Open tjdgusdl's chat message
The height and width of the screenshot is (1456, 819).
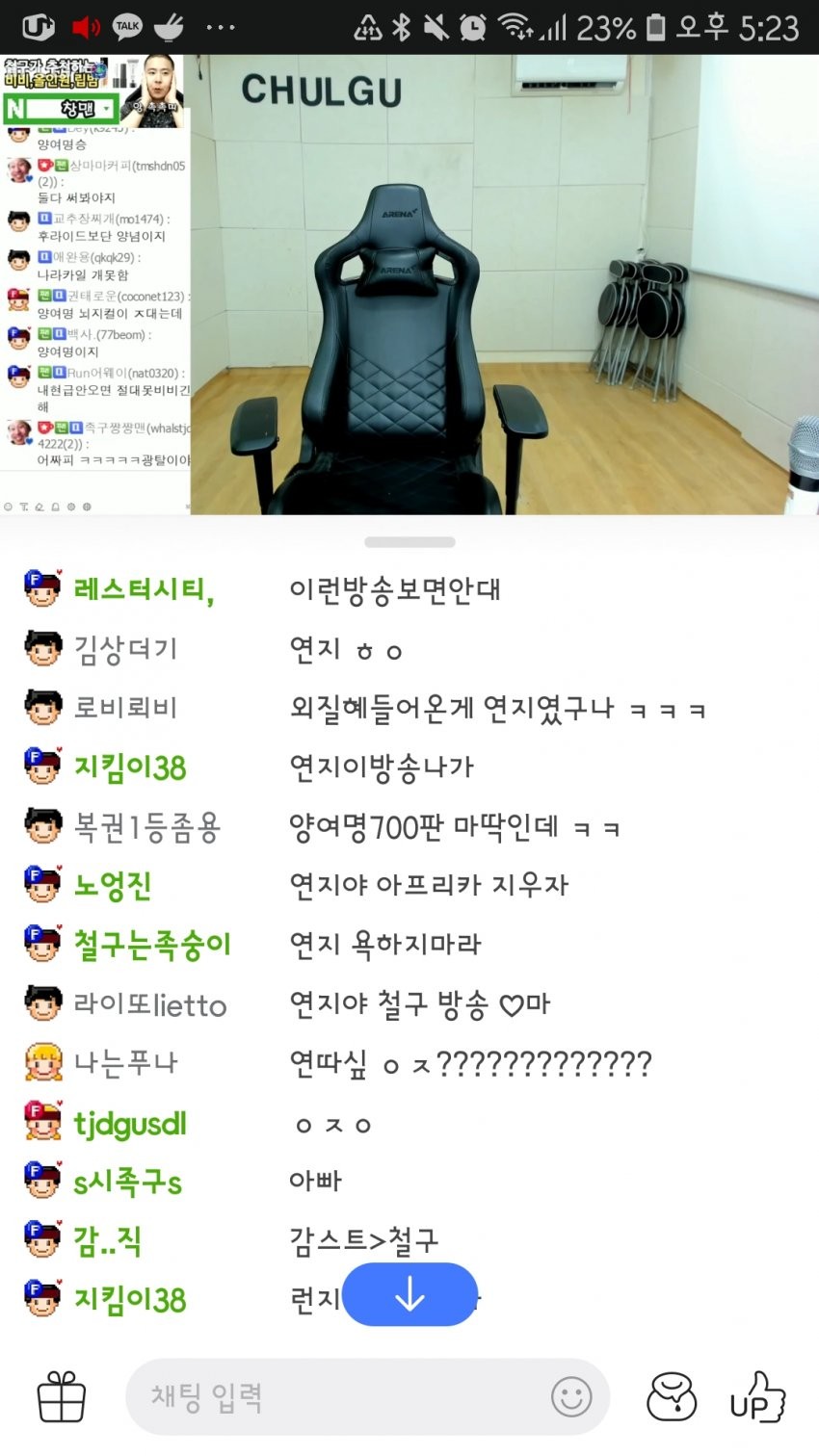tap(332, 1124)
